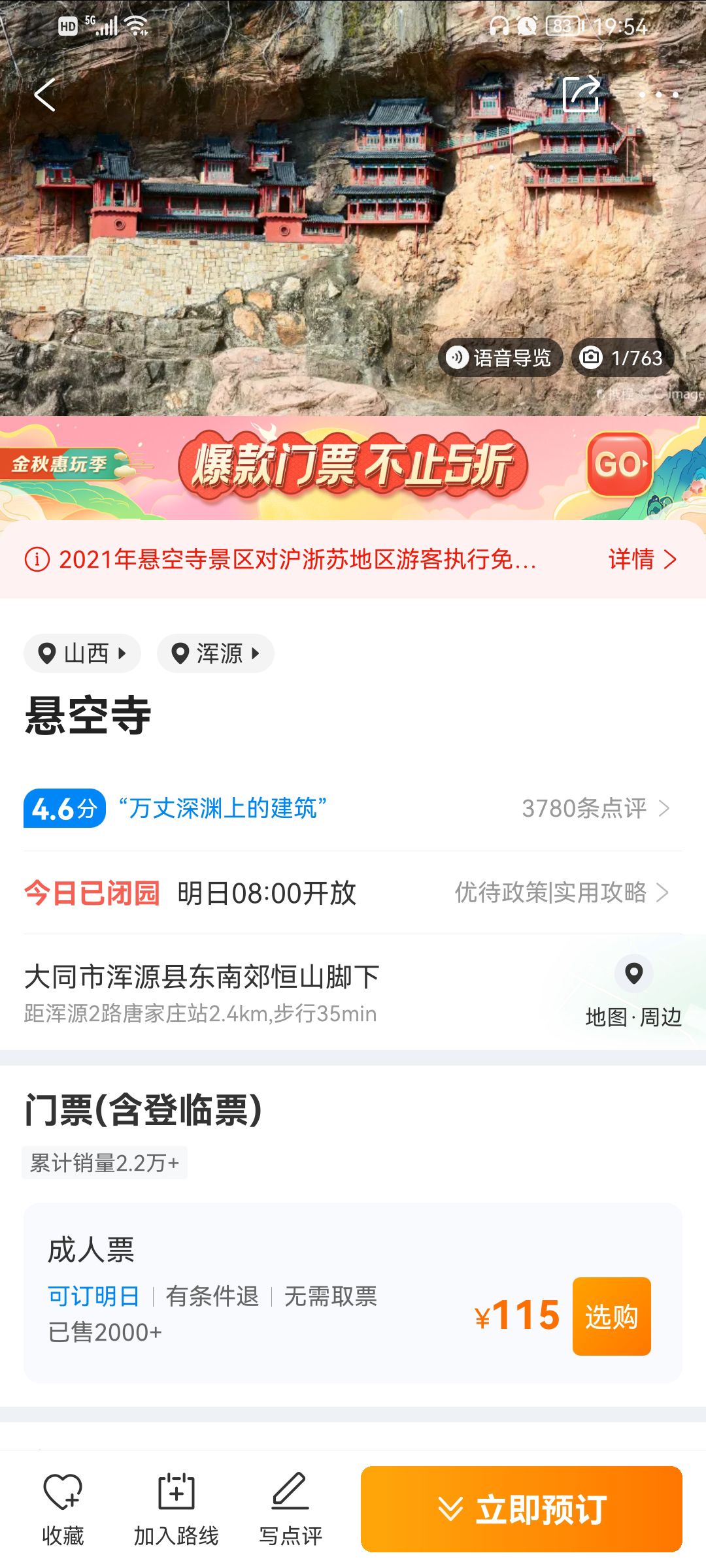Start the 语音导览 audio guide
This screenshot has height=1568, width=706.
tap(500, 357)
